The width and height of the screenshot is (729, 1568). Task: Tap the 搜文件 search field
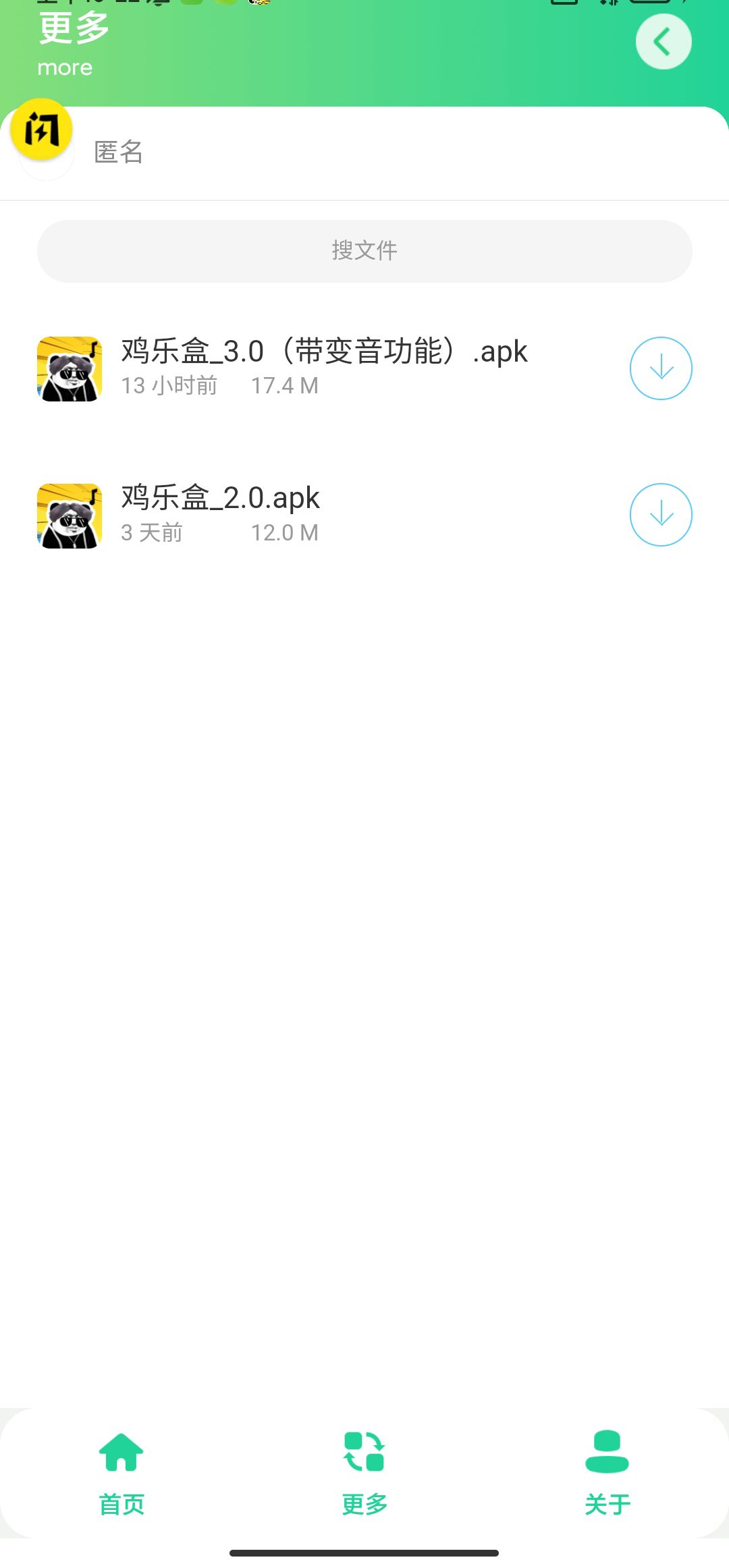tap(364, 250)
